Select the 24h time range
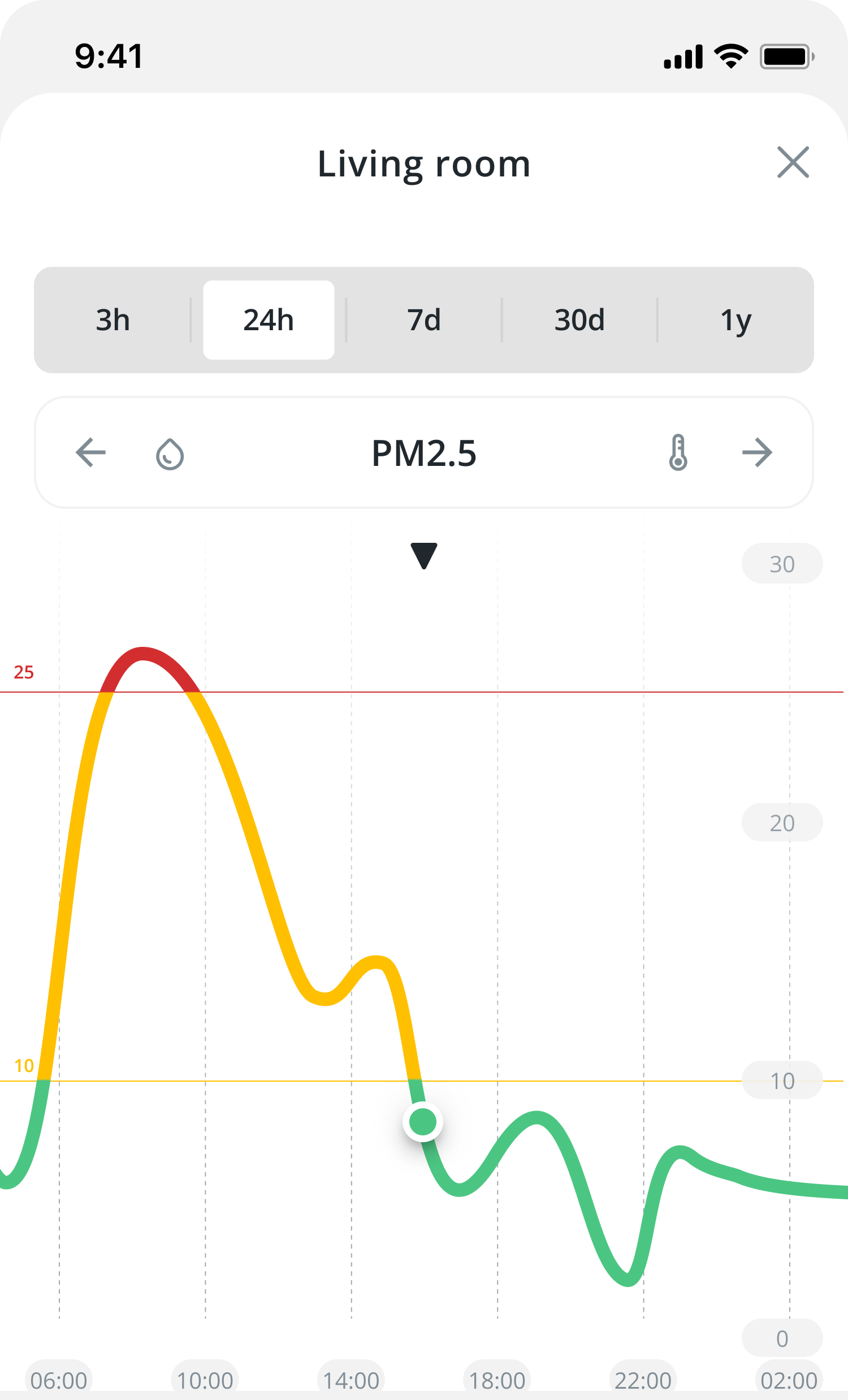This screenshot has height=1400, width=848. pos(269,320)
